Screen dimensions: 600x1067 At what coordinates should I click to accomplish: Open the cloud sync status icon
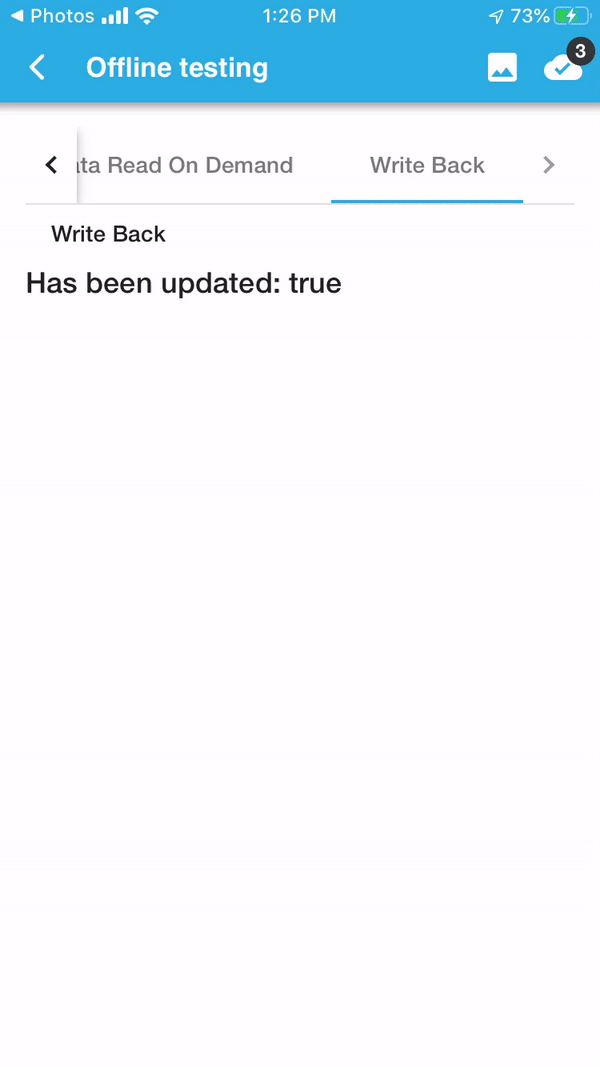(564, 68)
